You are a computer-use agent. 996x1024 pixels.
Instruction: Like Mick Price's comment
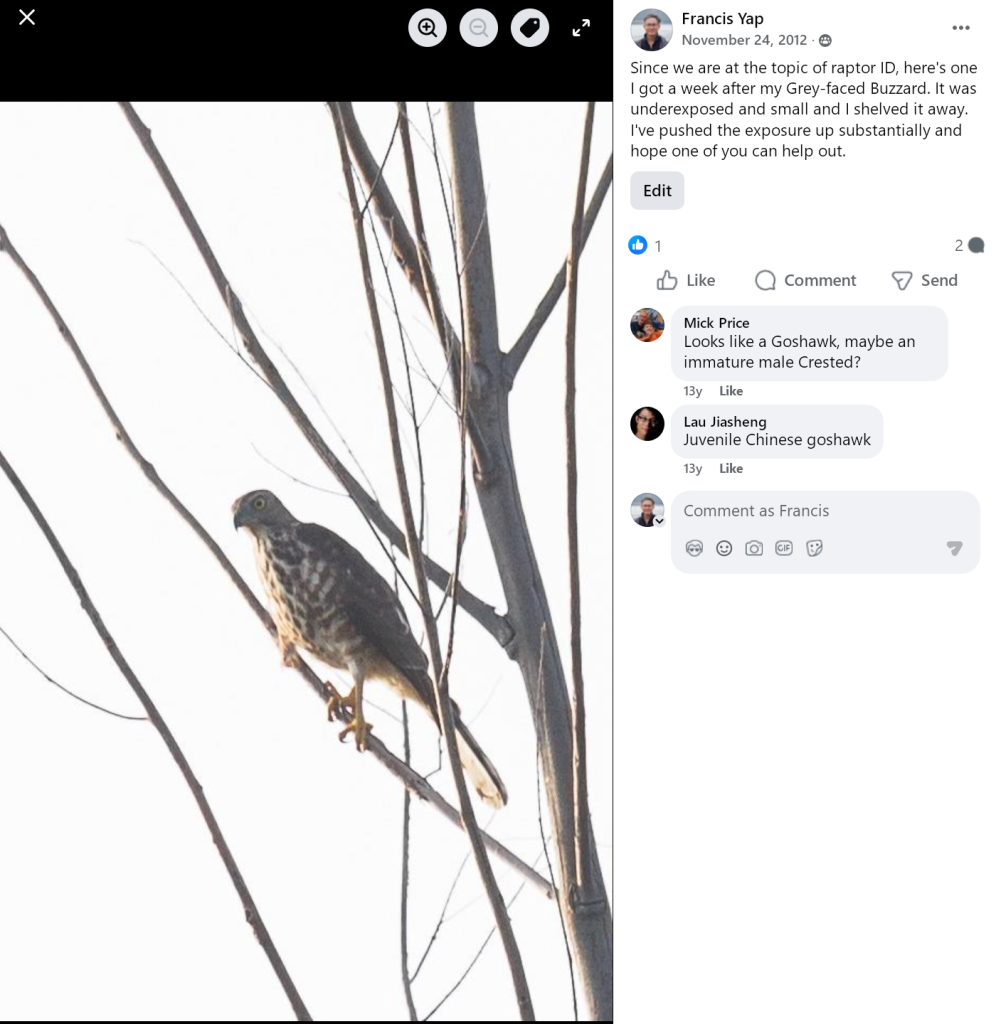(731, 391)
